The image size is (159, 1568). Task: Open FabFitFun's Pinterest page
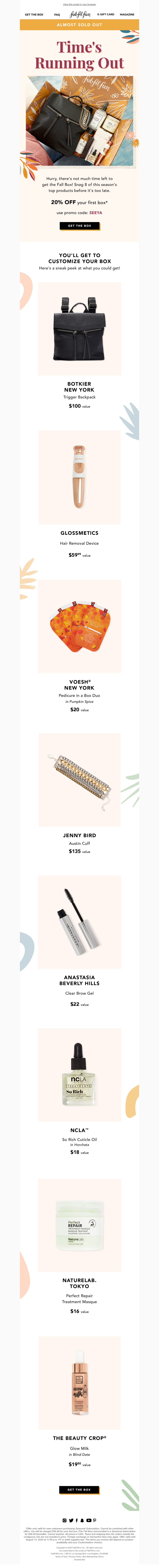tap(94, 1521)
